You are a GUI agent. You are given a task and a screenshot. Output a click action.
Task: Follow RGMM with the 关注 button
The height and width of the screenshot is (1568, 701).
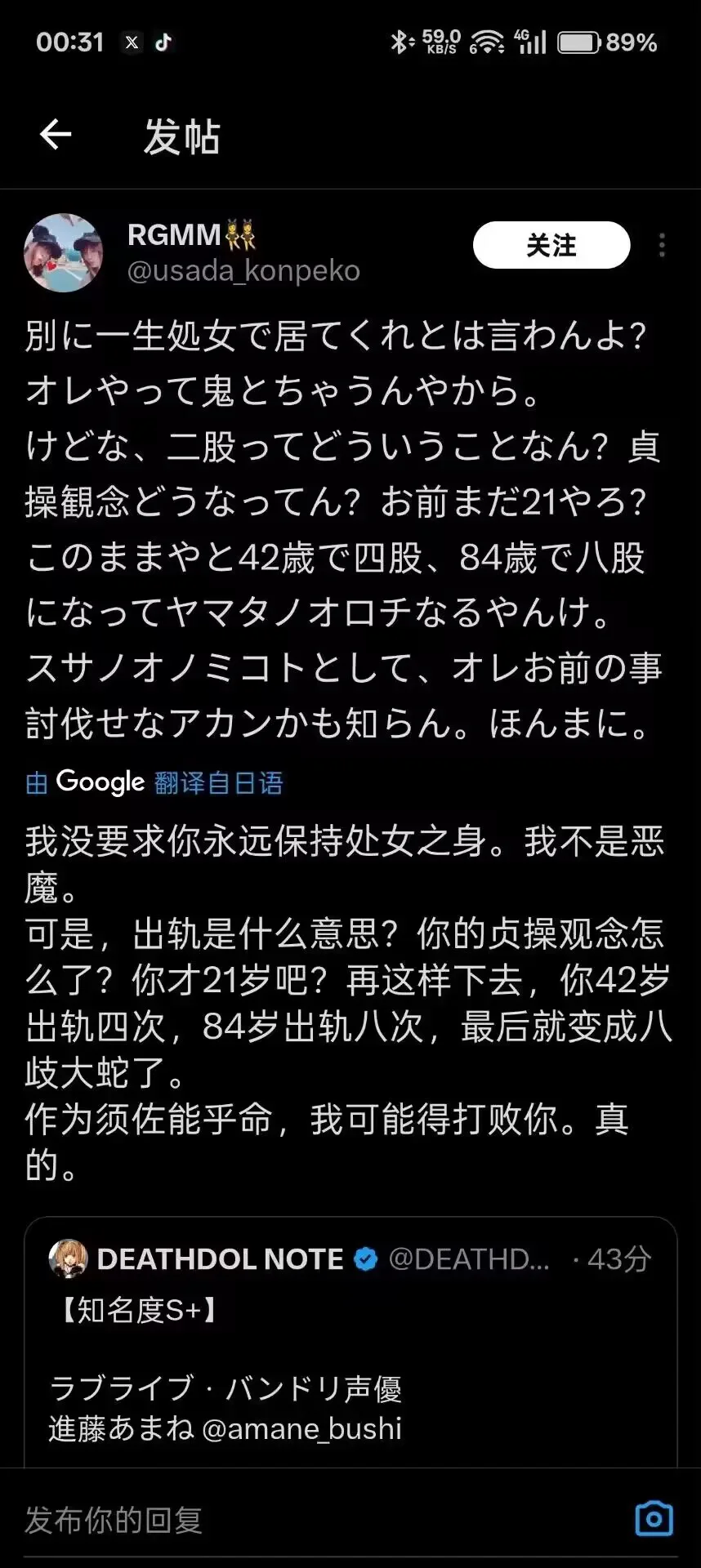point(551,245)
